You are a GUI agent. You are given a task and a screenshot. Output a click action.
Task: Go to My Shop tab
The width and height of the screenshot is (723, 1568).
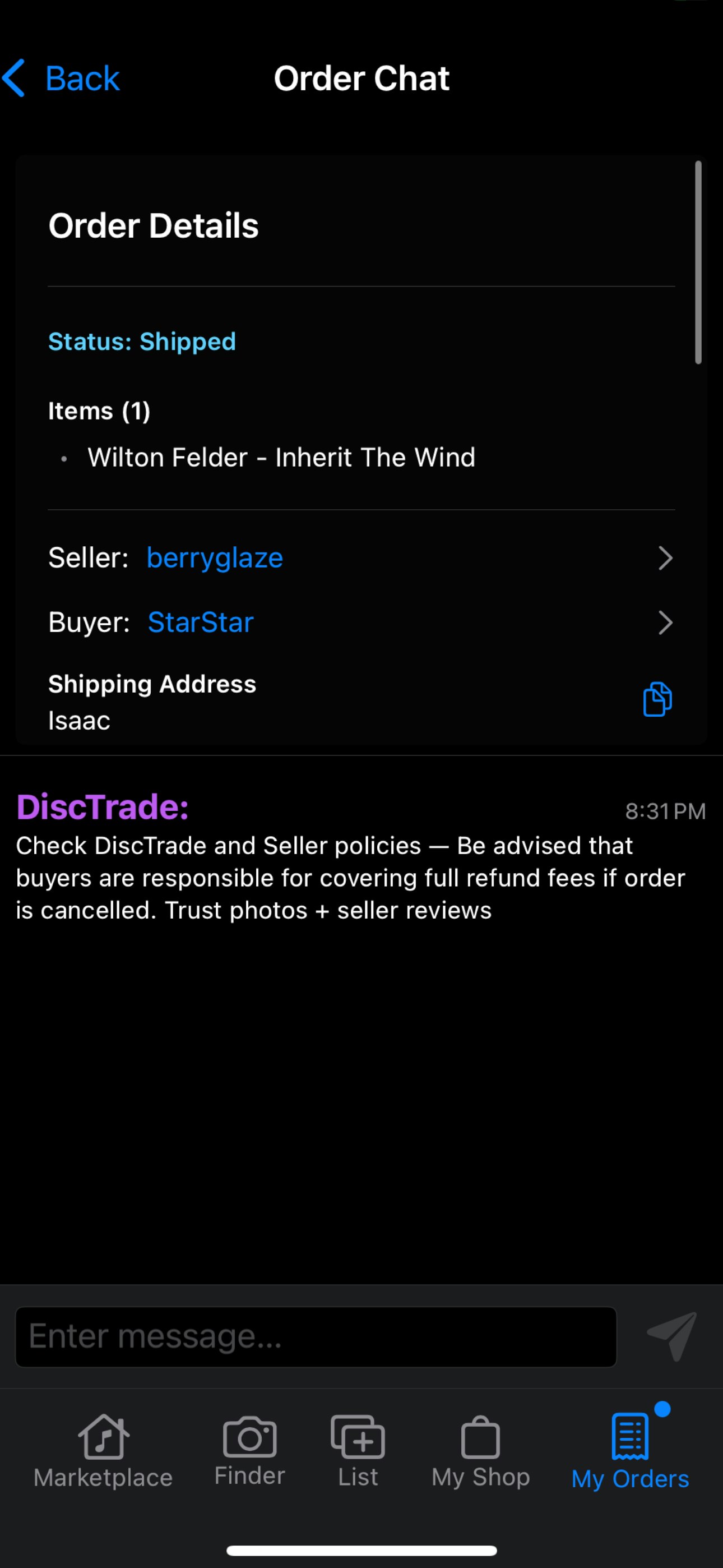coord(480,1451)
